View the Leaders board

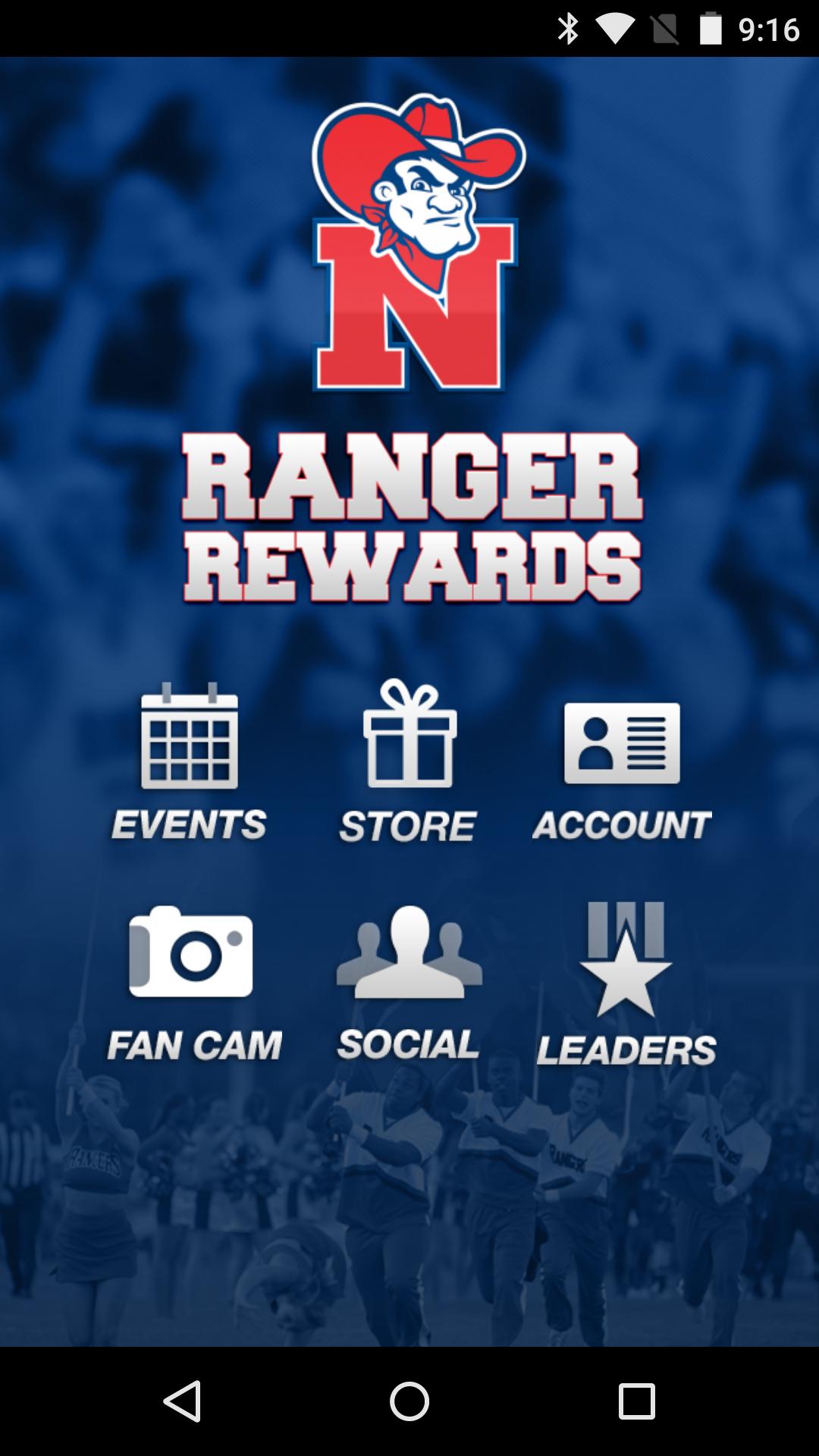click(x=626, y=982)
